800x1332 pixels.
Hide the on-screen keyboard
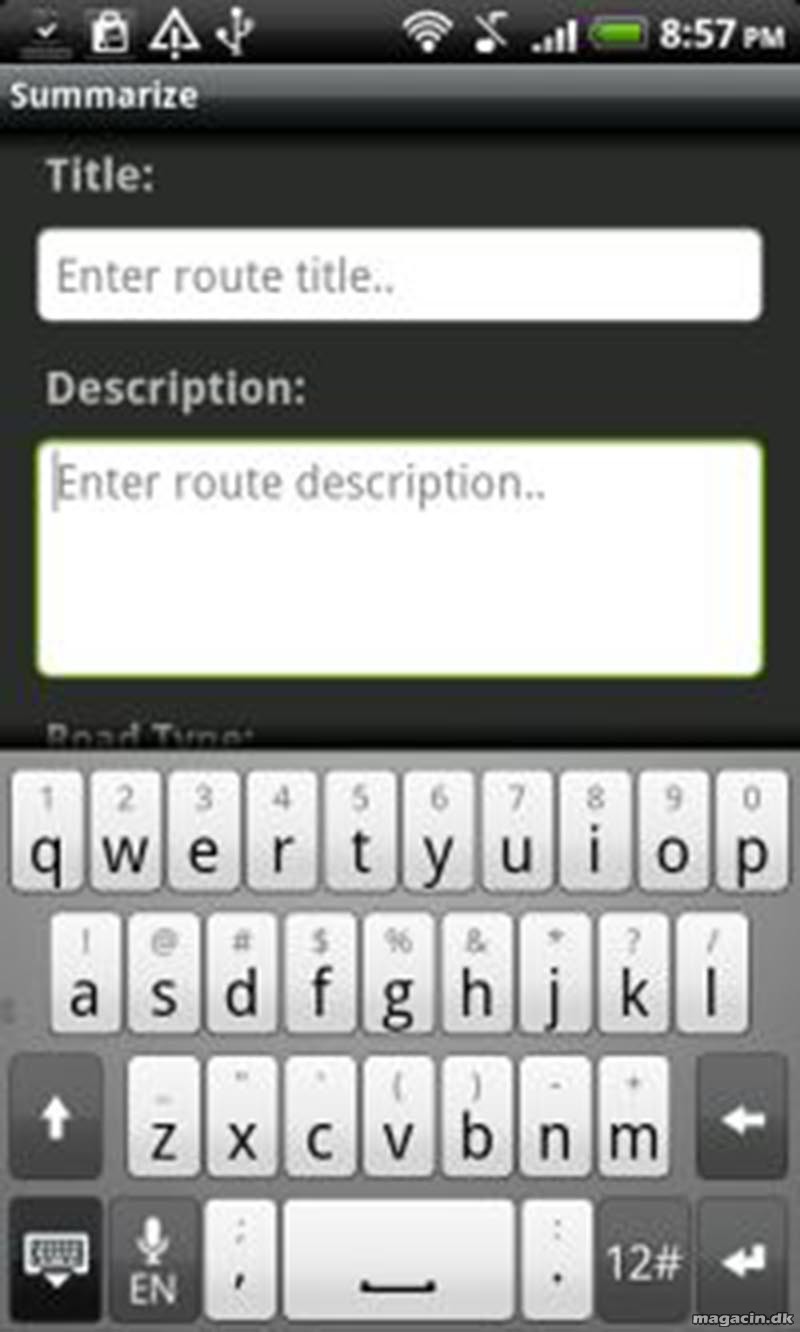tap(56, 1259)
